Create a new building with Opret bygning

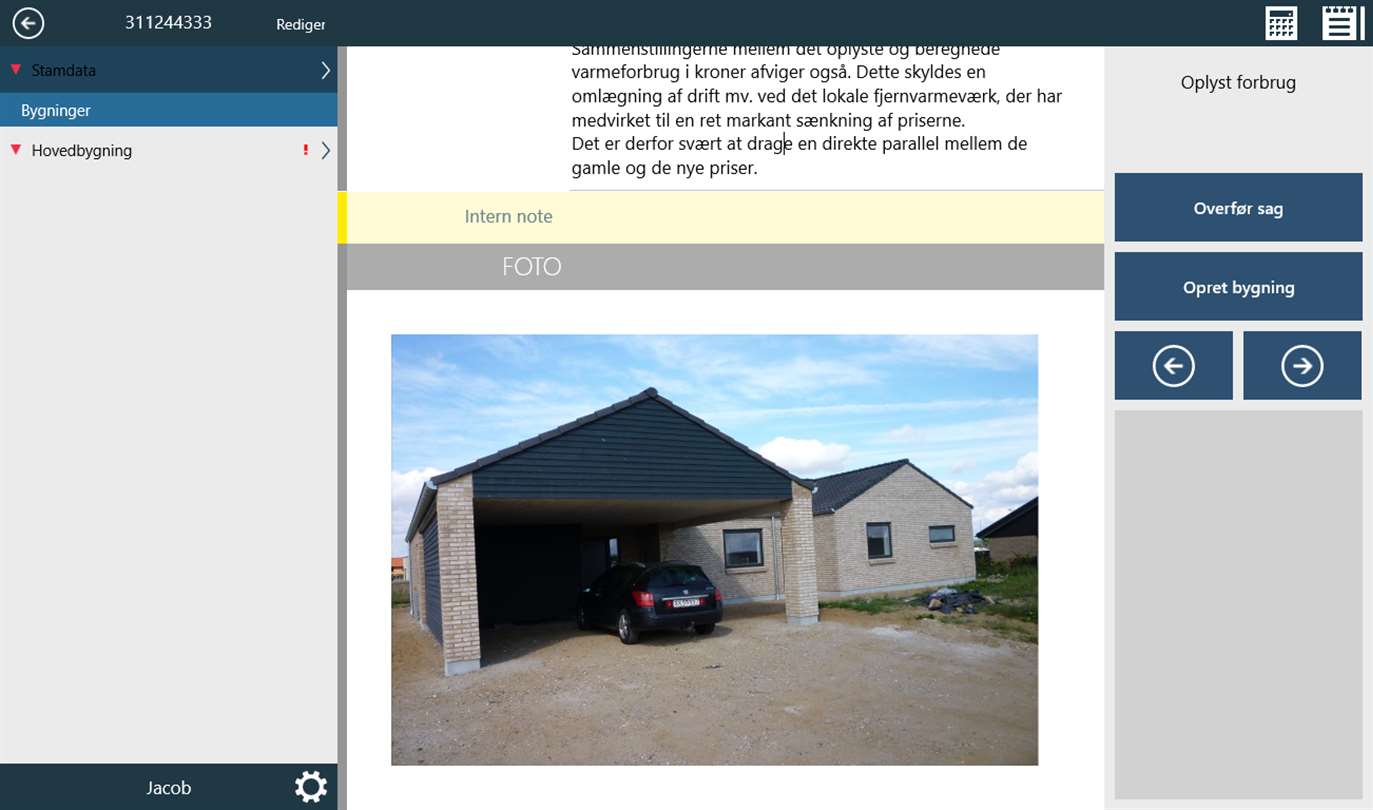pyautogui.click(x=1238, y=287)
